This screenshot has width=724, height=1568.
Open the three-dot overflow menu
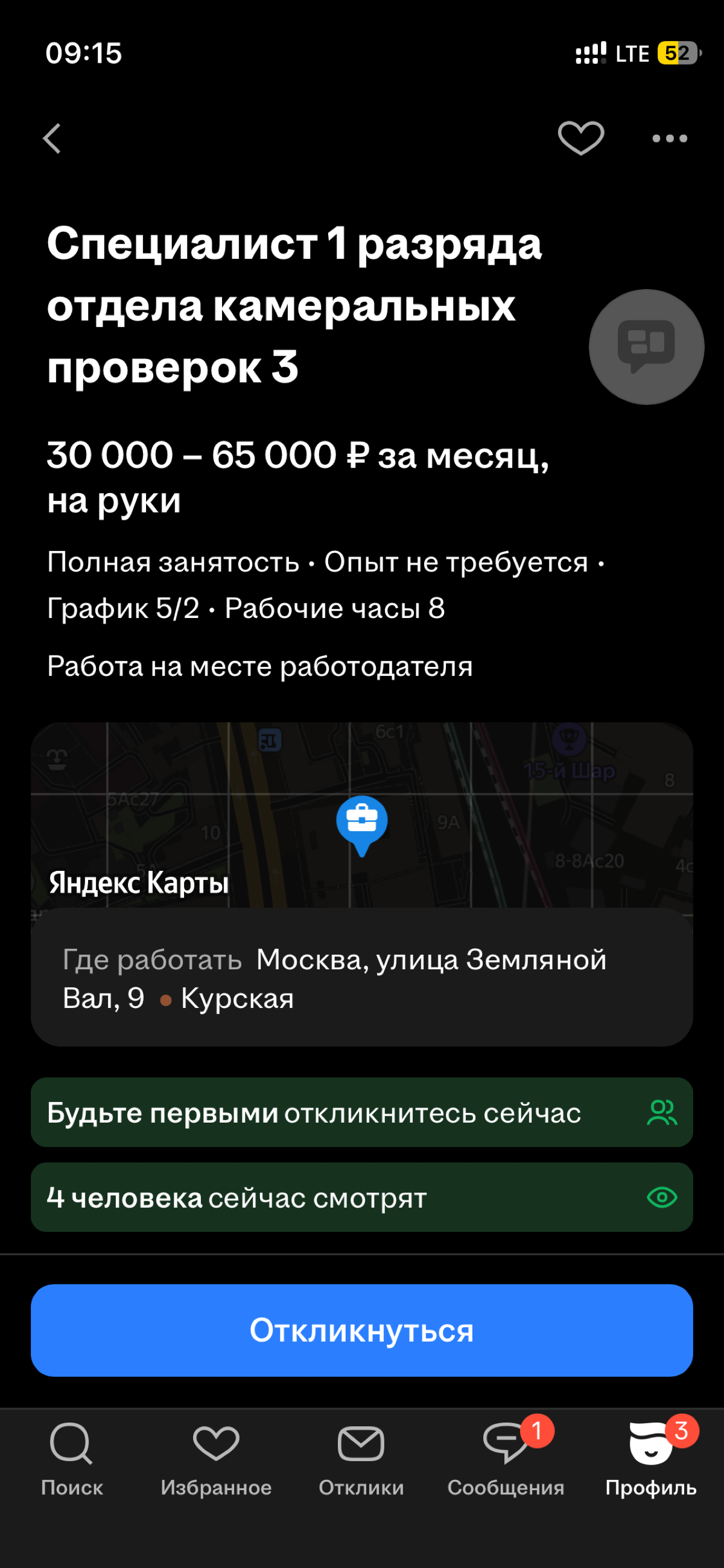click(669, 139)
